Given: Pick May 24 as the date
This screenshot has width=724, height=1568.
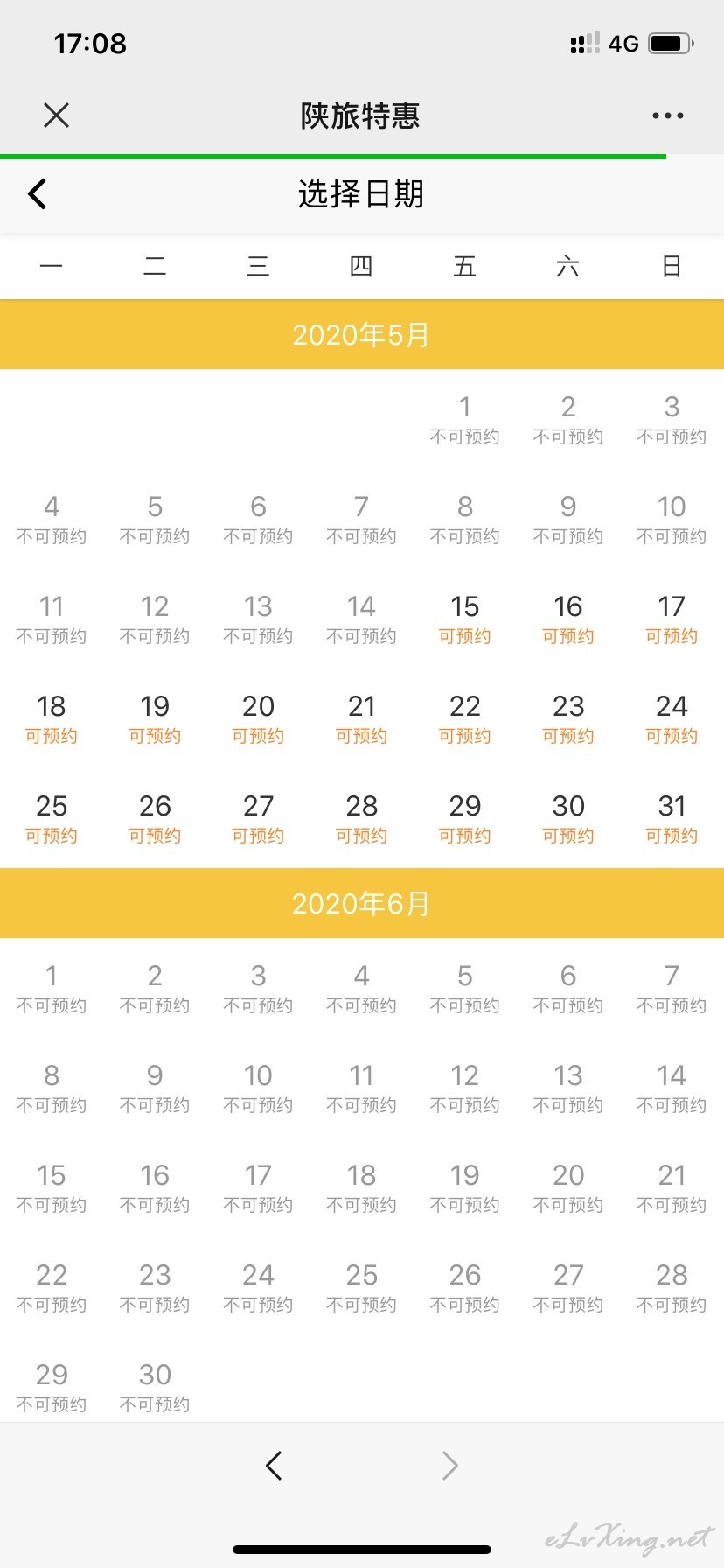Looking at the screenshot, I should click(672, 719).
